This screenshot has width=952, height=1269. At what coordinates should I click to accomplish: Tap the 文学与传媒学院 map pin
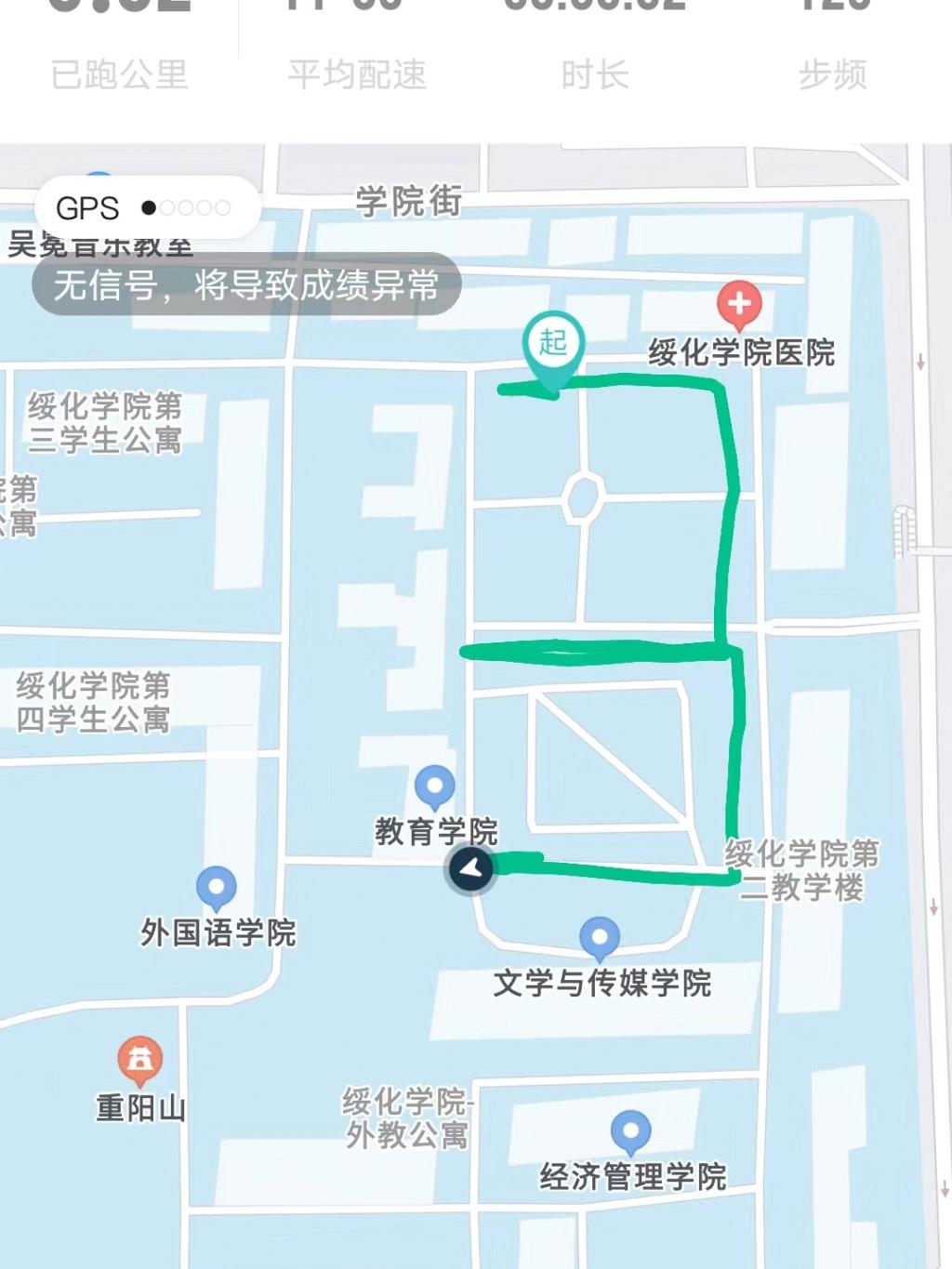[600, 939]
